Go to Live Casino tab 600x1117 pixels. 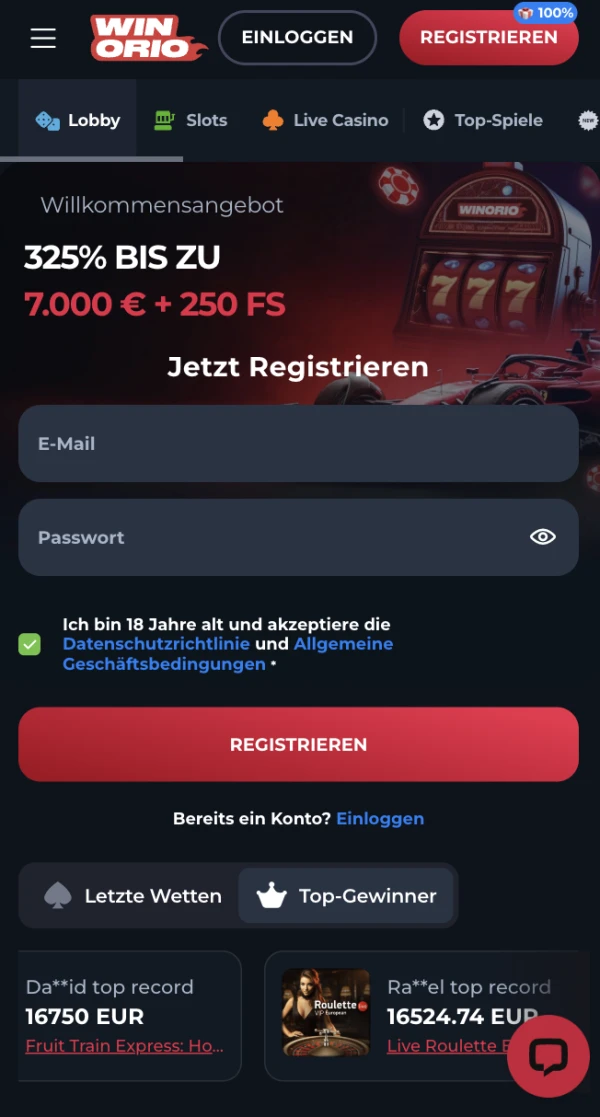(x=325, y=120)
